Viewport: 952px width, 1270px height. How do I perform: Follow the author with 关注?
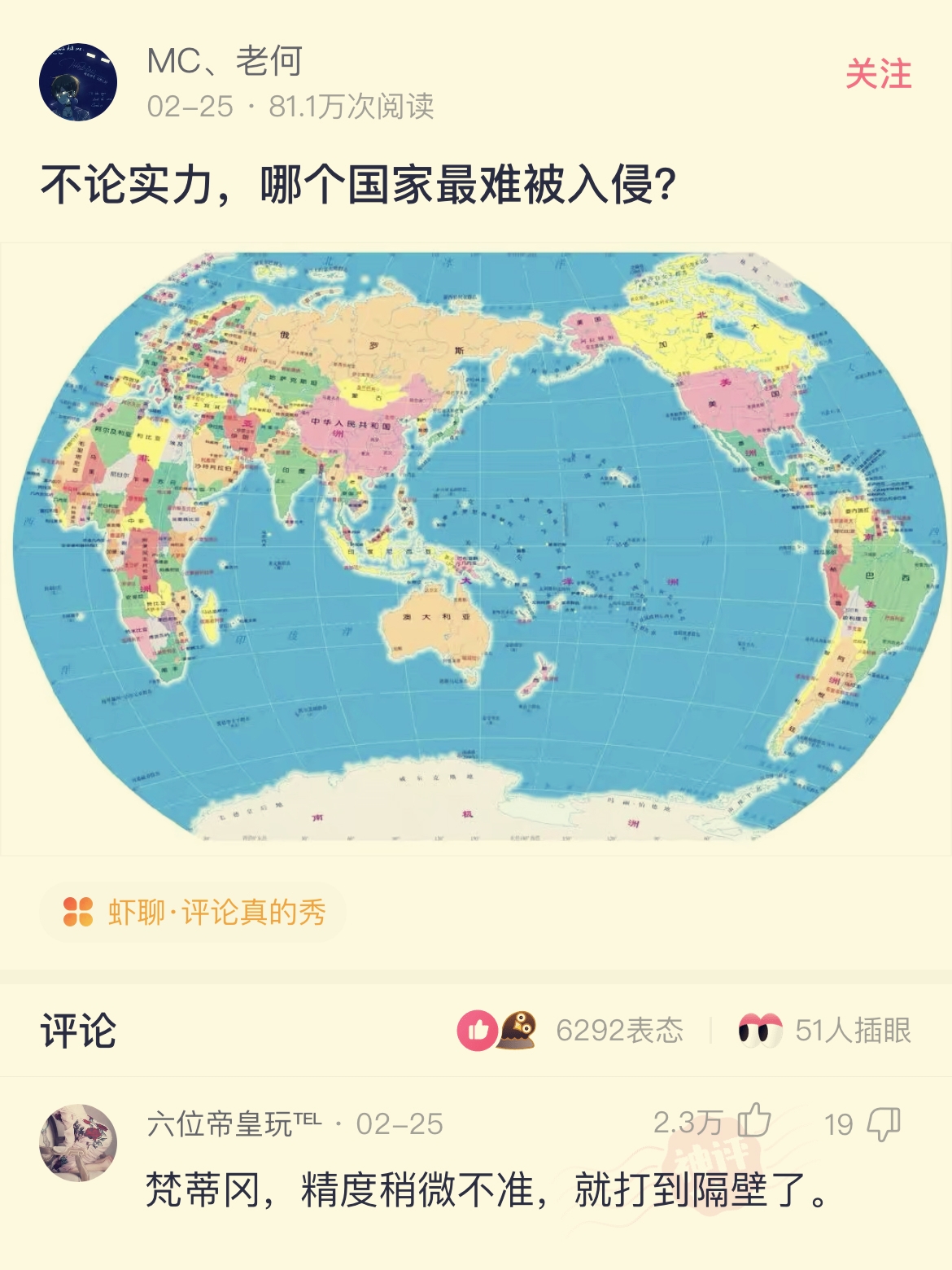point(878,74)
